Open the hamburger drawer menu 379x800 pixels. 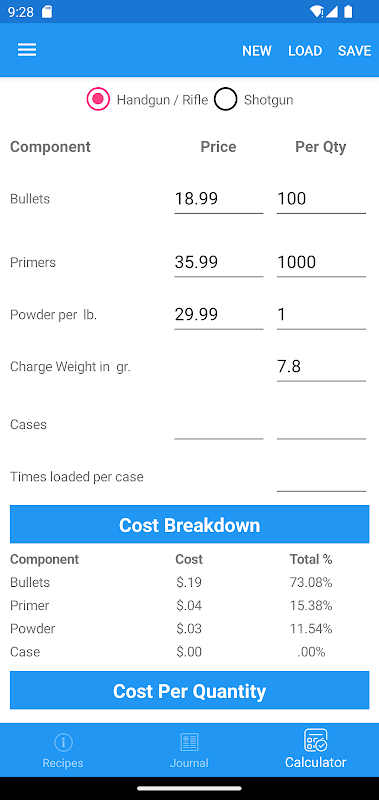tap(27, 50)
